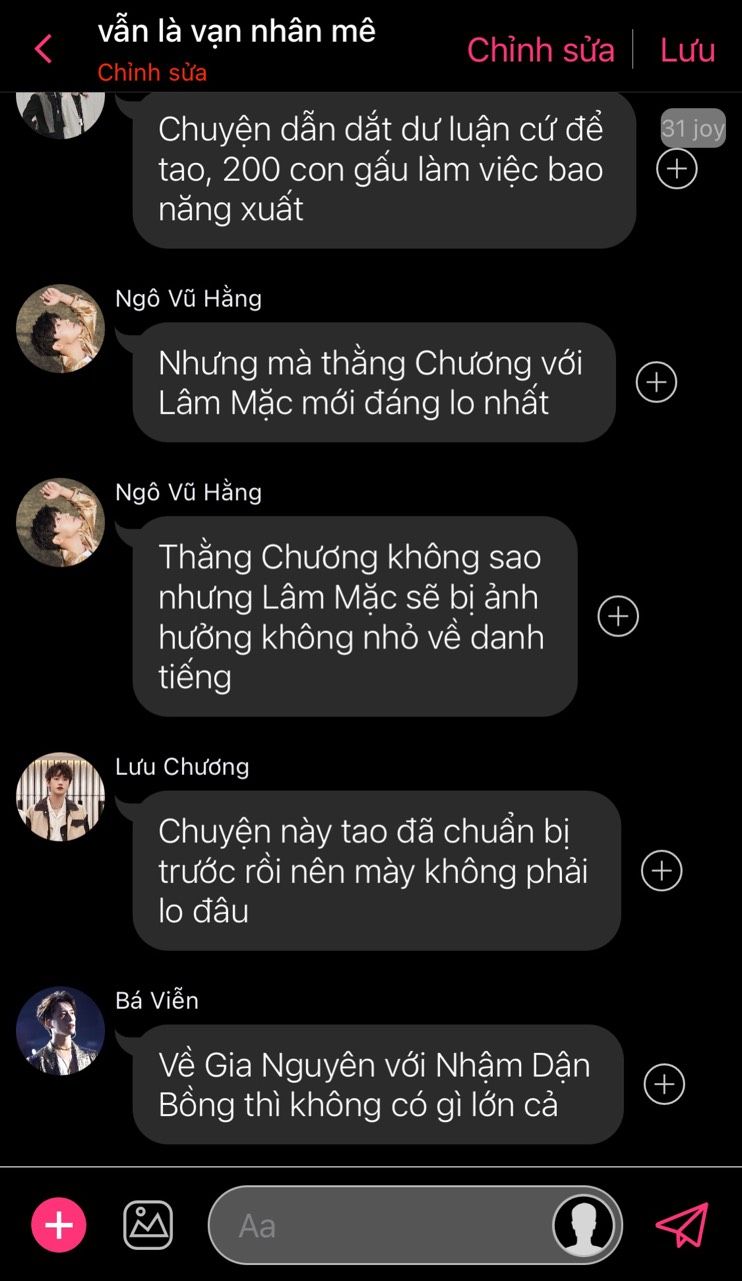Tap plus next to '200 con gấu' message
This screenshot has width=742, height=1281.
(676, 169)
